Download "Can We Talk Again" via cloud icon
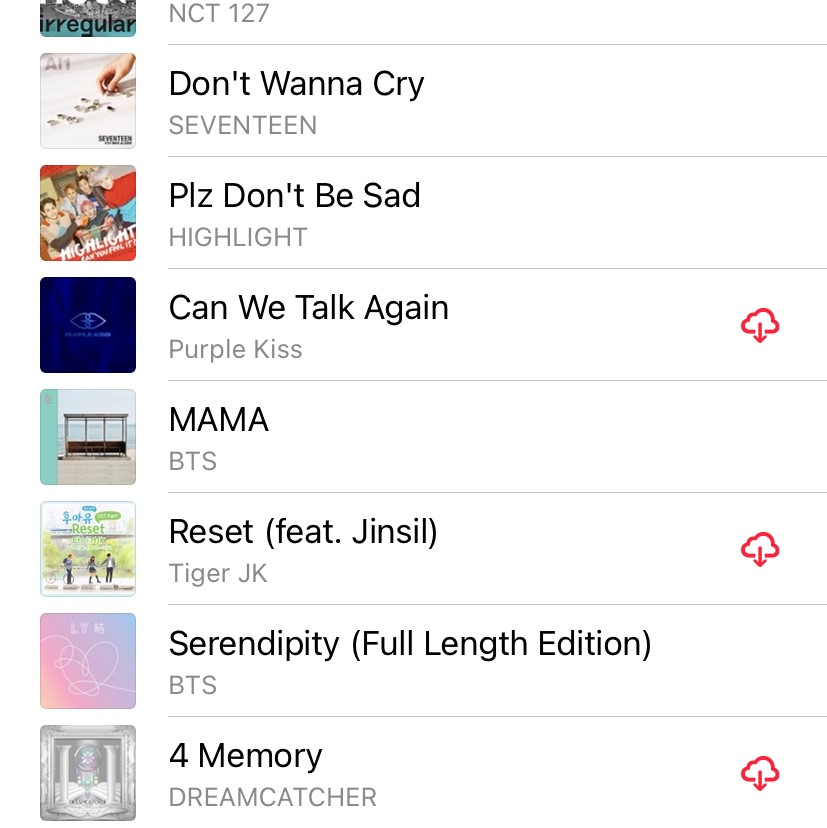Screen dimensions: 827x828 coord(761,325)
